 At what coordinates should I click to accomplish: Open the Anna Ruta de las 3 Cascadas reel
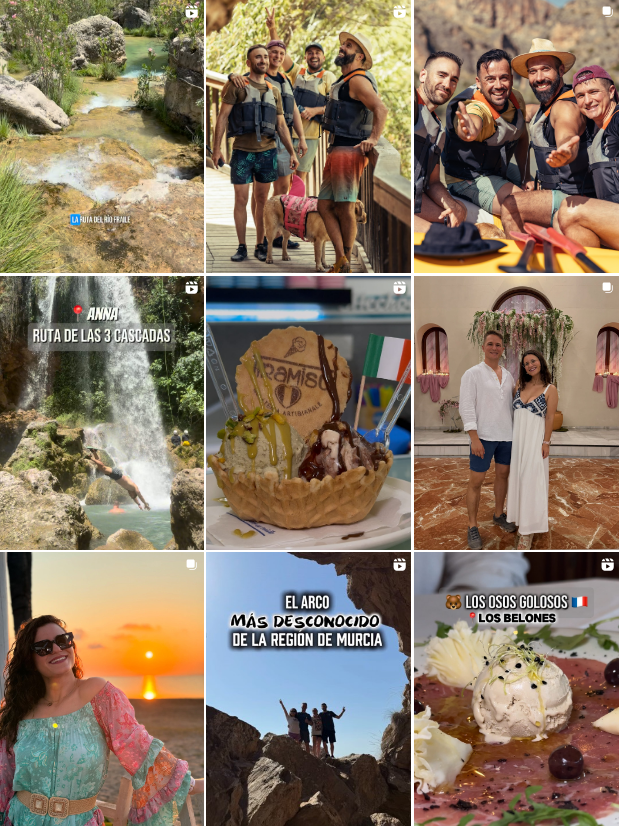(x=102, y=413)
